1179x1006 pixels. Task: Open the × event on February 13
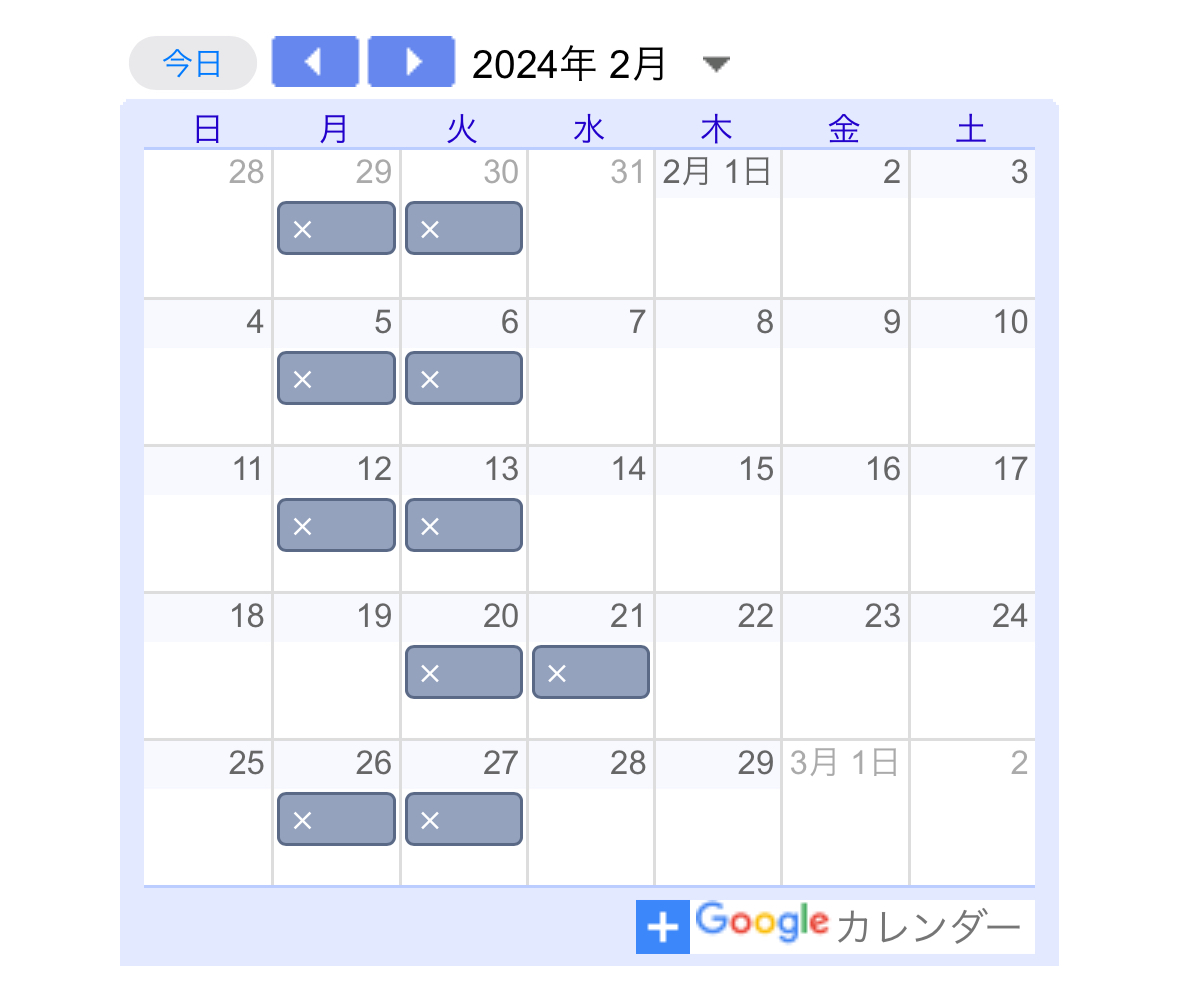464,526
